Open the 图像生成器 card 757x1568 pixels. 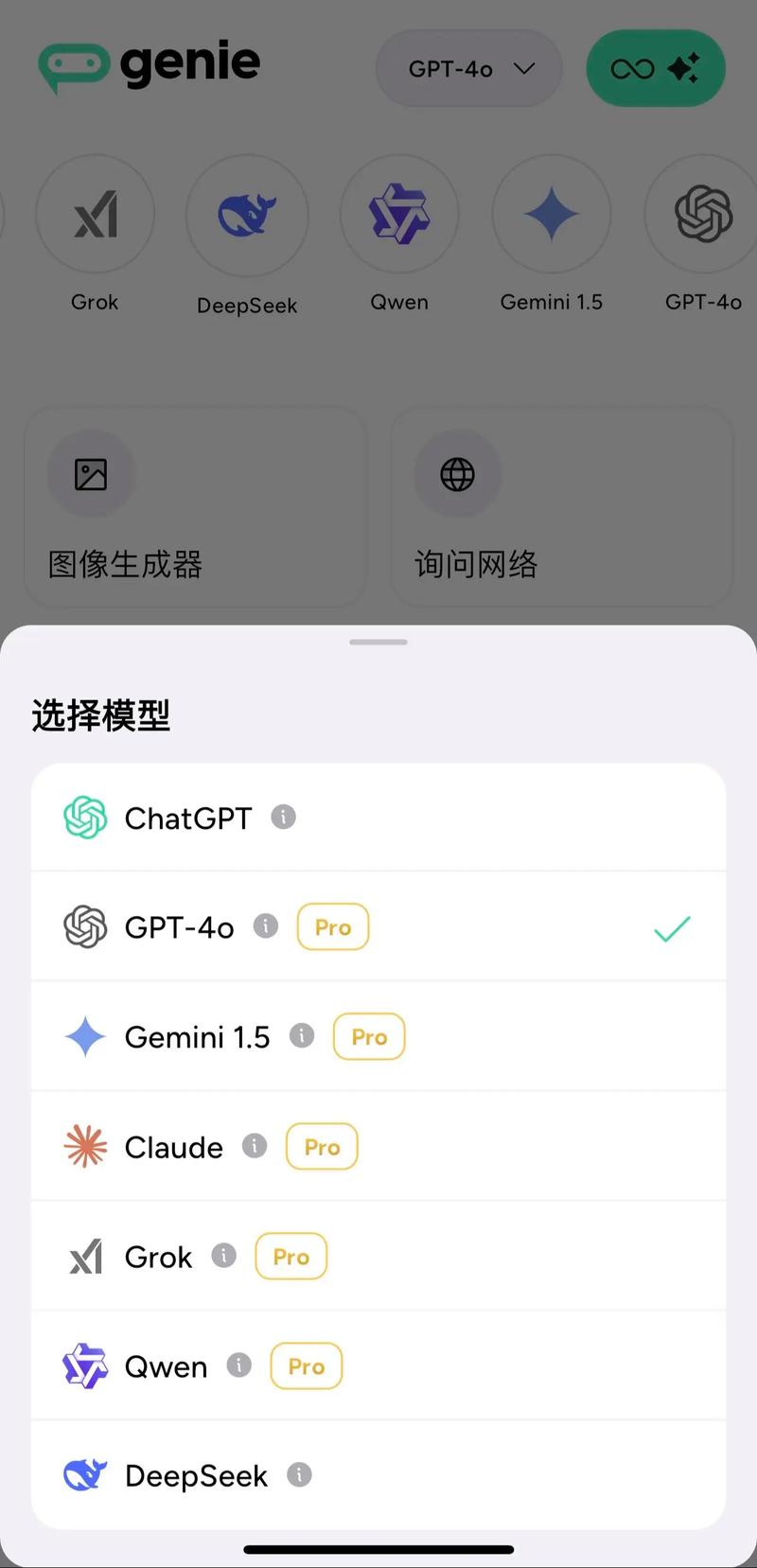point(195,507)
